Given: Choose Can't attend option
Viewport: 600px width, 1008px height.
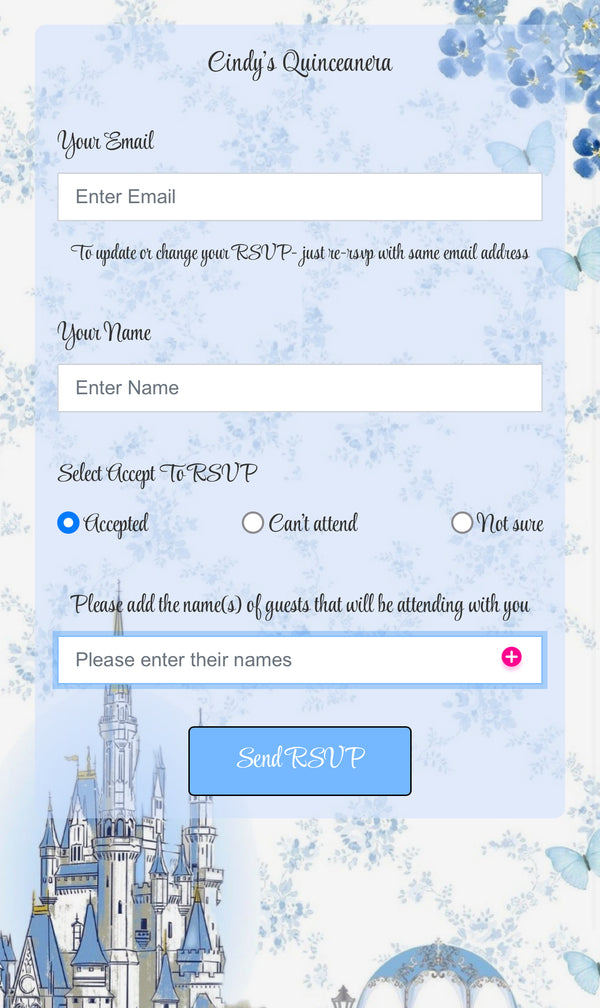Looking at the screenshot, I should coord(253,523).
